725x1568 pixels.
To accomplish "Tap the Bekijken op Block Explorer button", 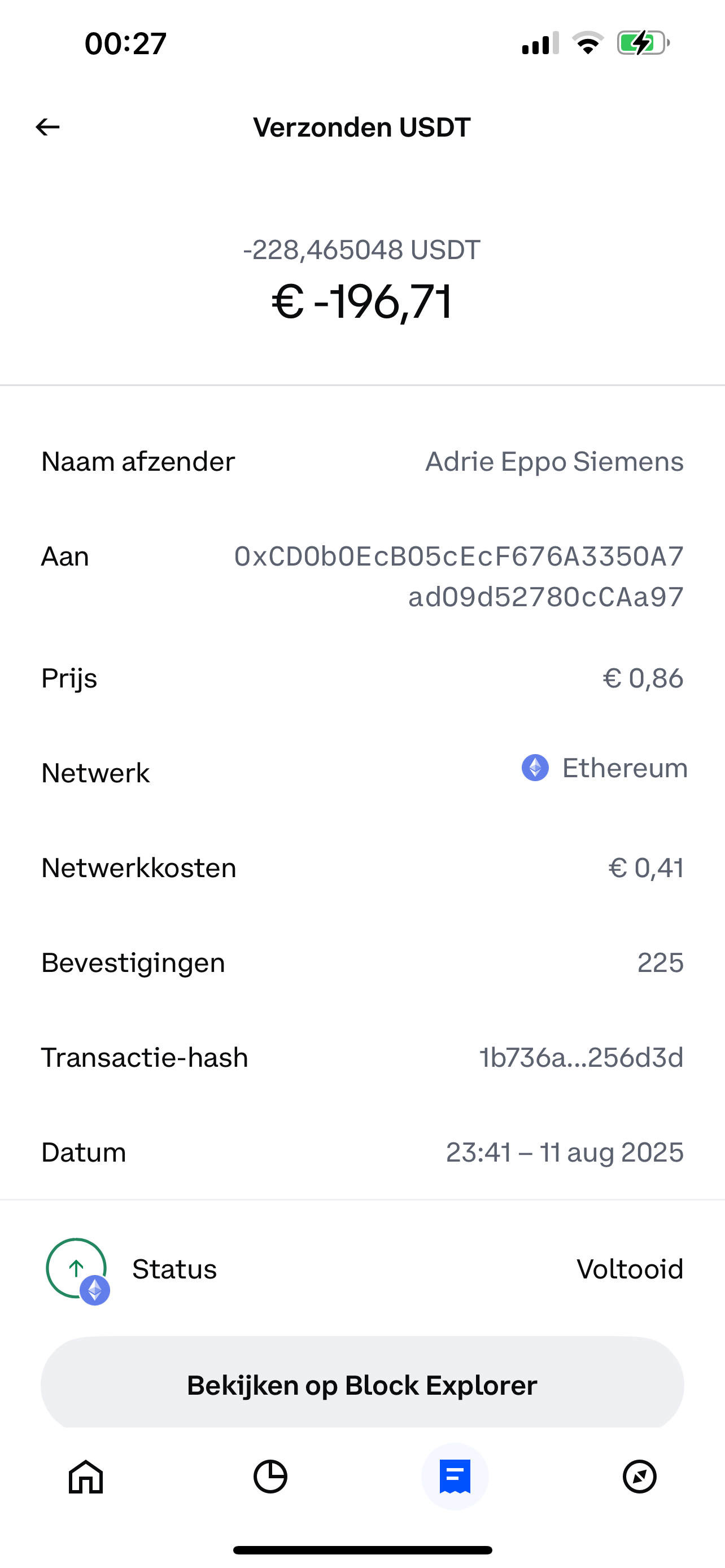I will tap(362, 1385).
